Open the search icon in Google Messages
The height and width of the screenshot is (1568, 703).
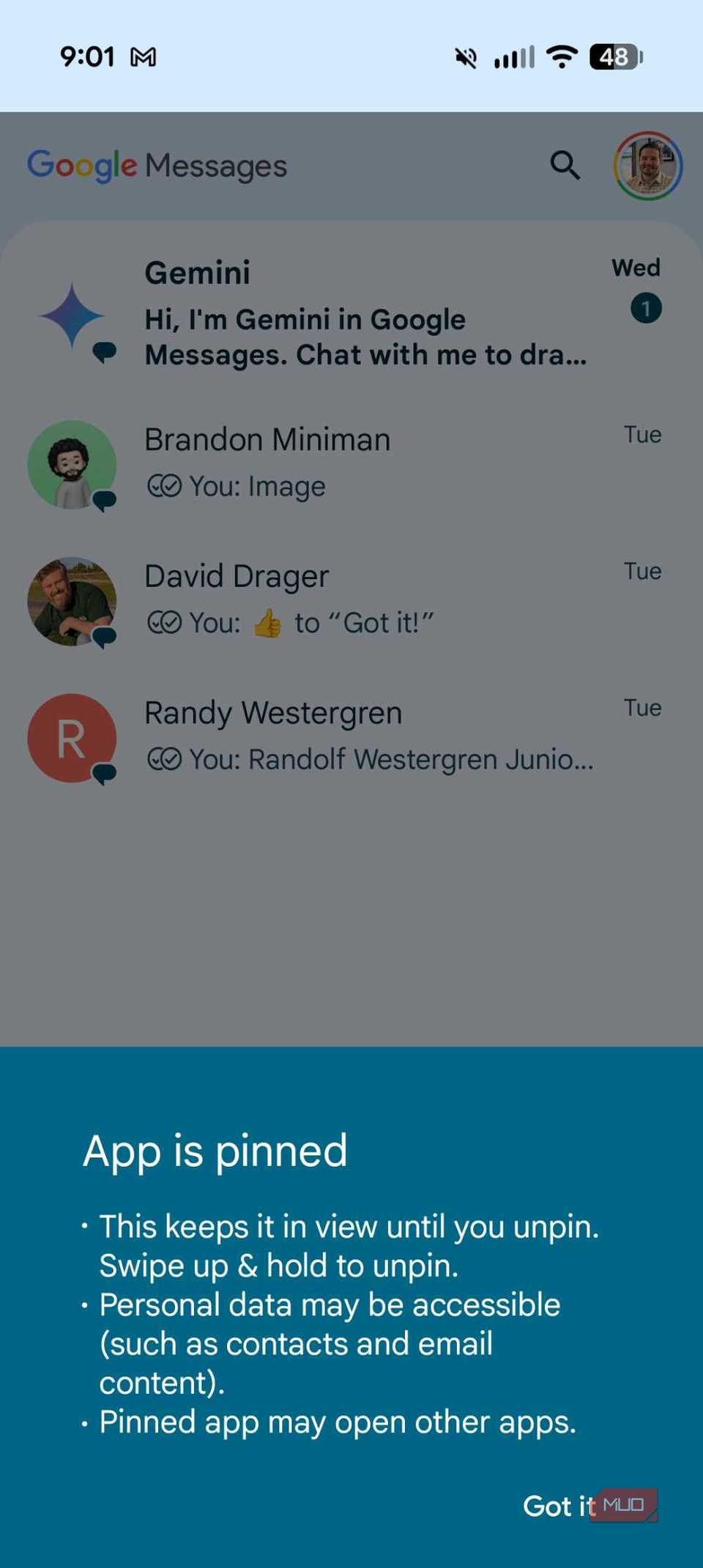[565, 165]
